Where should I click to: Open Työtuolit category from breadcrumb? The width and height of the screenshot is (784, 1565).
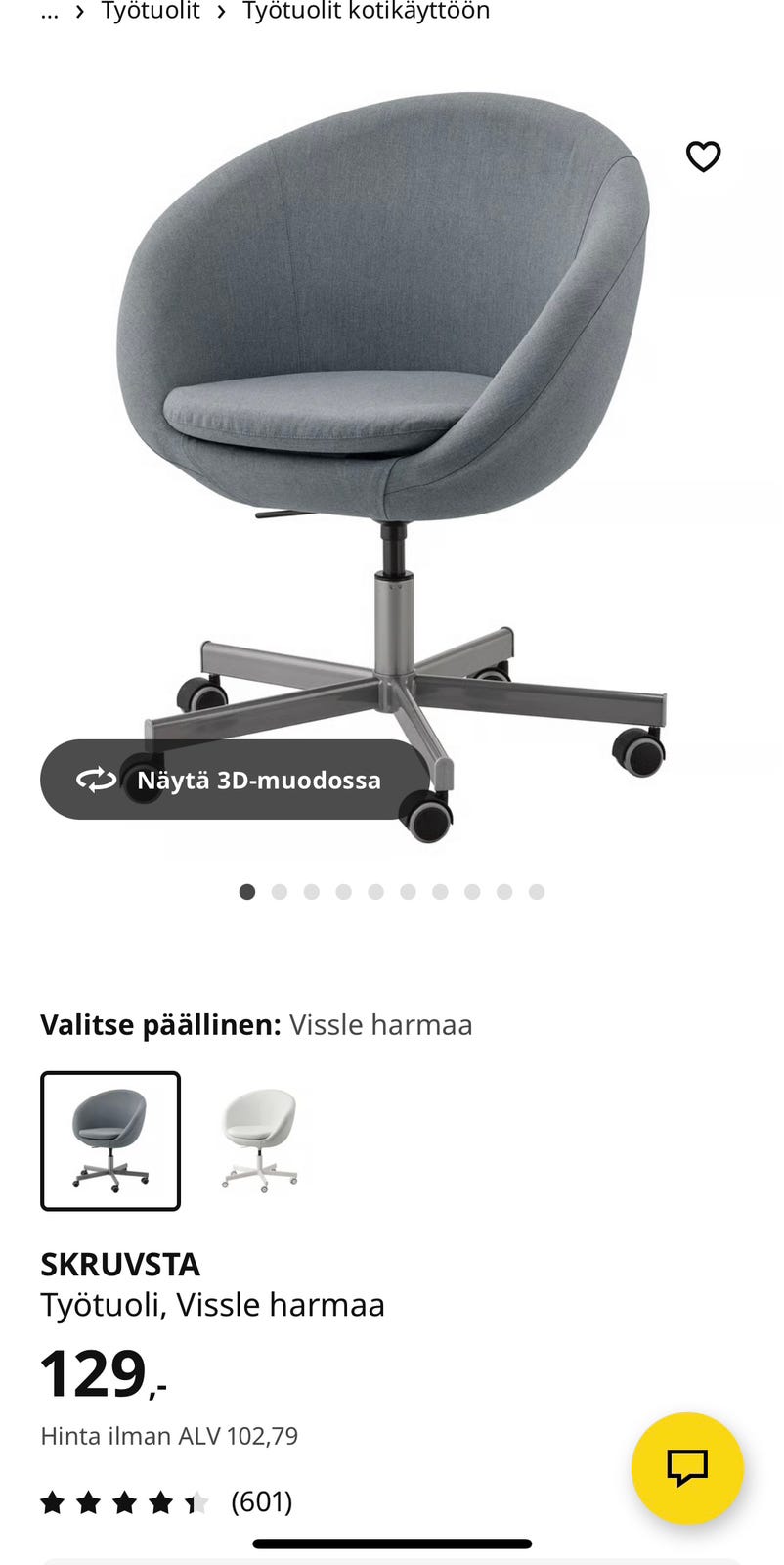coord(150,12)
